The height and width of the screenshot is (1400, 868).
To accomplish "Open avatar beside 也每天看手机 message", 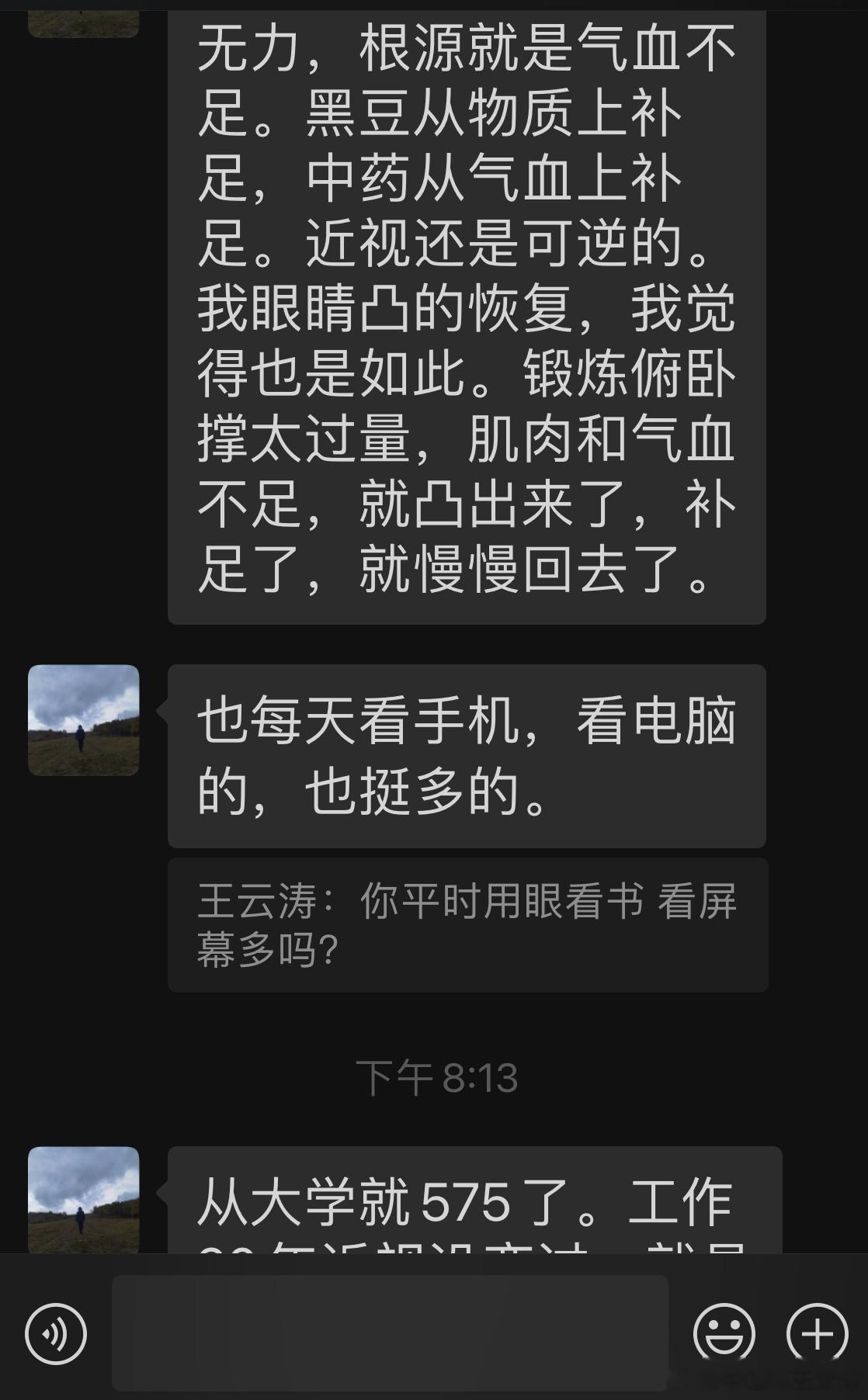I will click(x=84, y=720).
